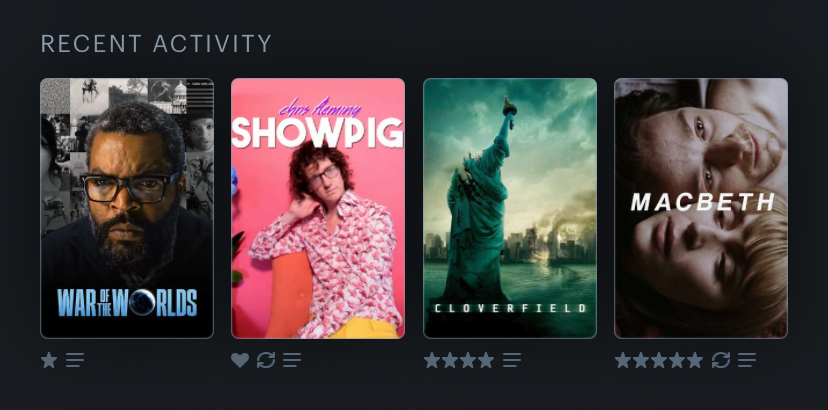This screenshot has width=828, height=410.
Task: Read the review under War of the Worlds
Action: pos(75,360)
